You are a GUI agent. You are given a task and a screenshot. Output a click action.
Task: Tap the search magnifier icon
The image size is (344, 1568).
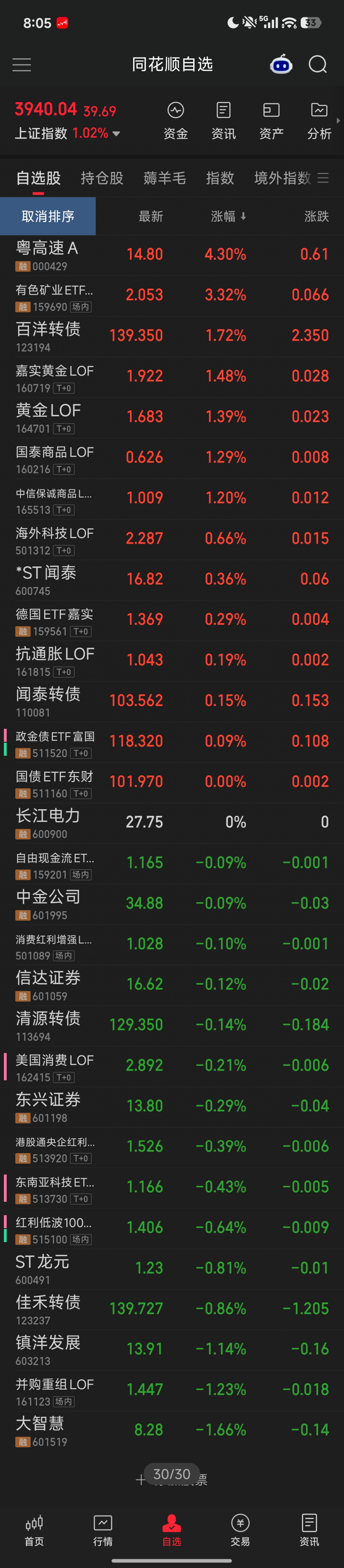(x=318, y=64)
